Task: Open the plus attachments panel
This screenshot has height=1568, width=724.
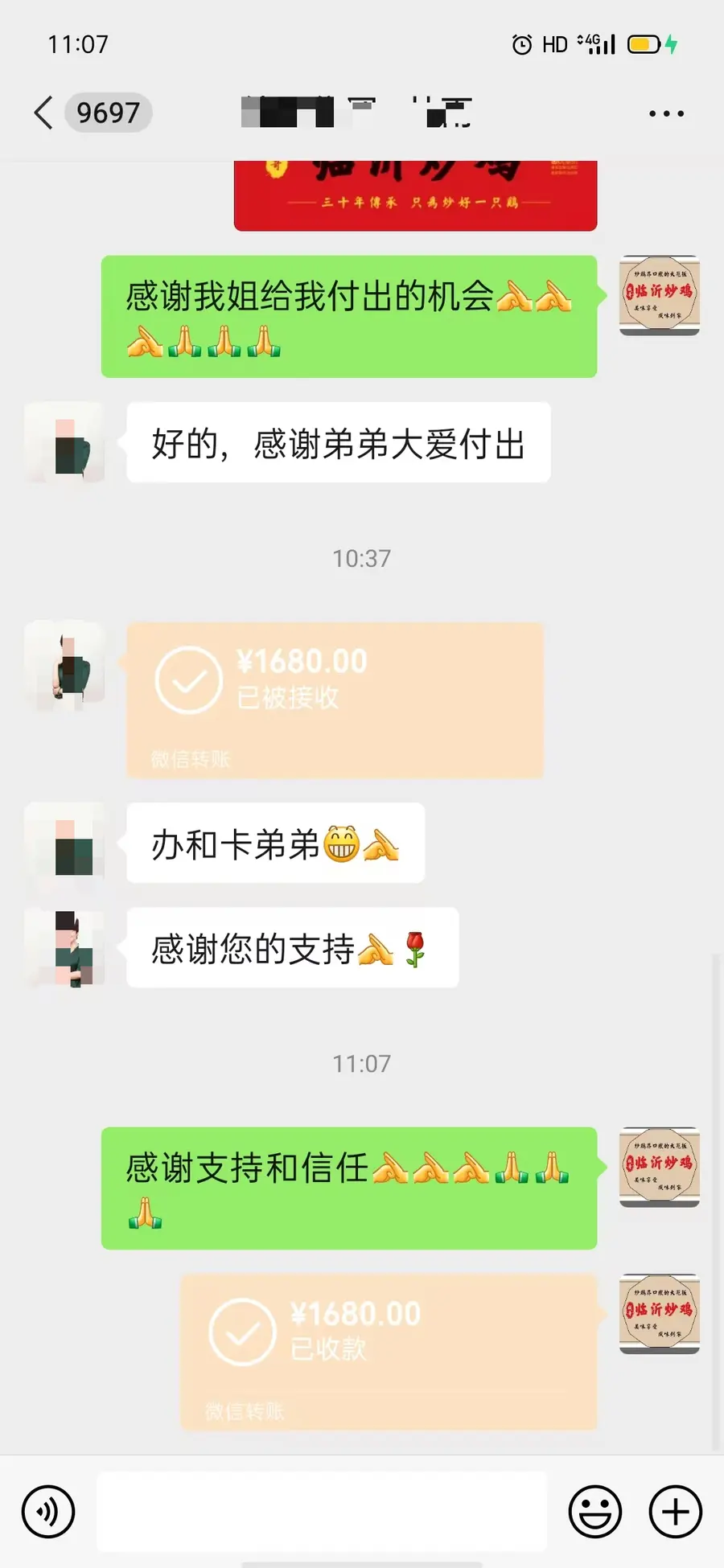Action: tap(675, 1512)
